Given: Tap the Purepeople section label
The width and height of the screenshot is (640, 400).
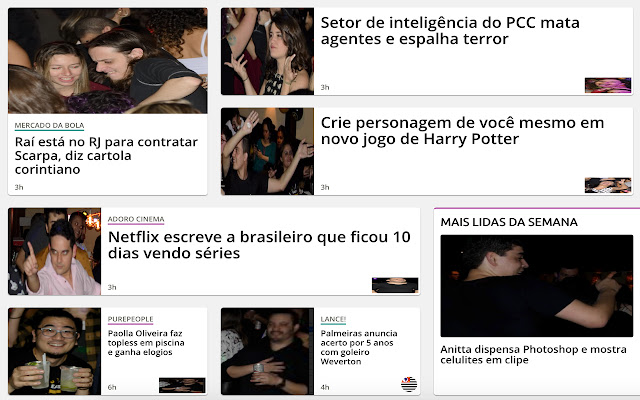Looking at the screenshot, I should 129,319.
